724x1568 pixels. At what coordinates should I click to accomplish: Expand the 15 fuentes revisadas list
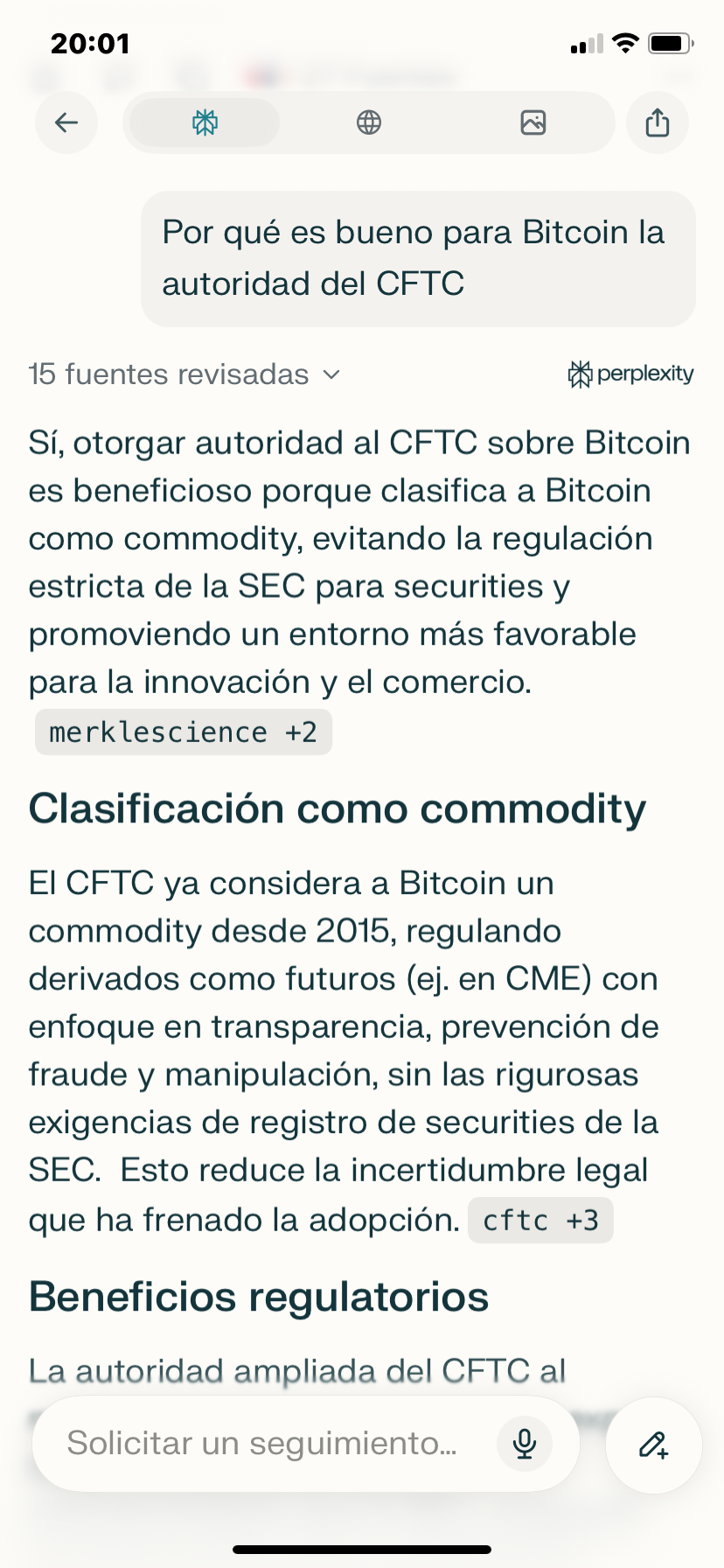coord(184,374)
